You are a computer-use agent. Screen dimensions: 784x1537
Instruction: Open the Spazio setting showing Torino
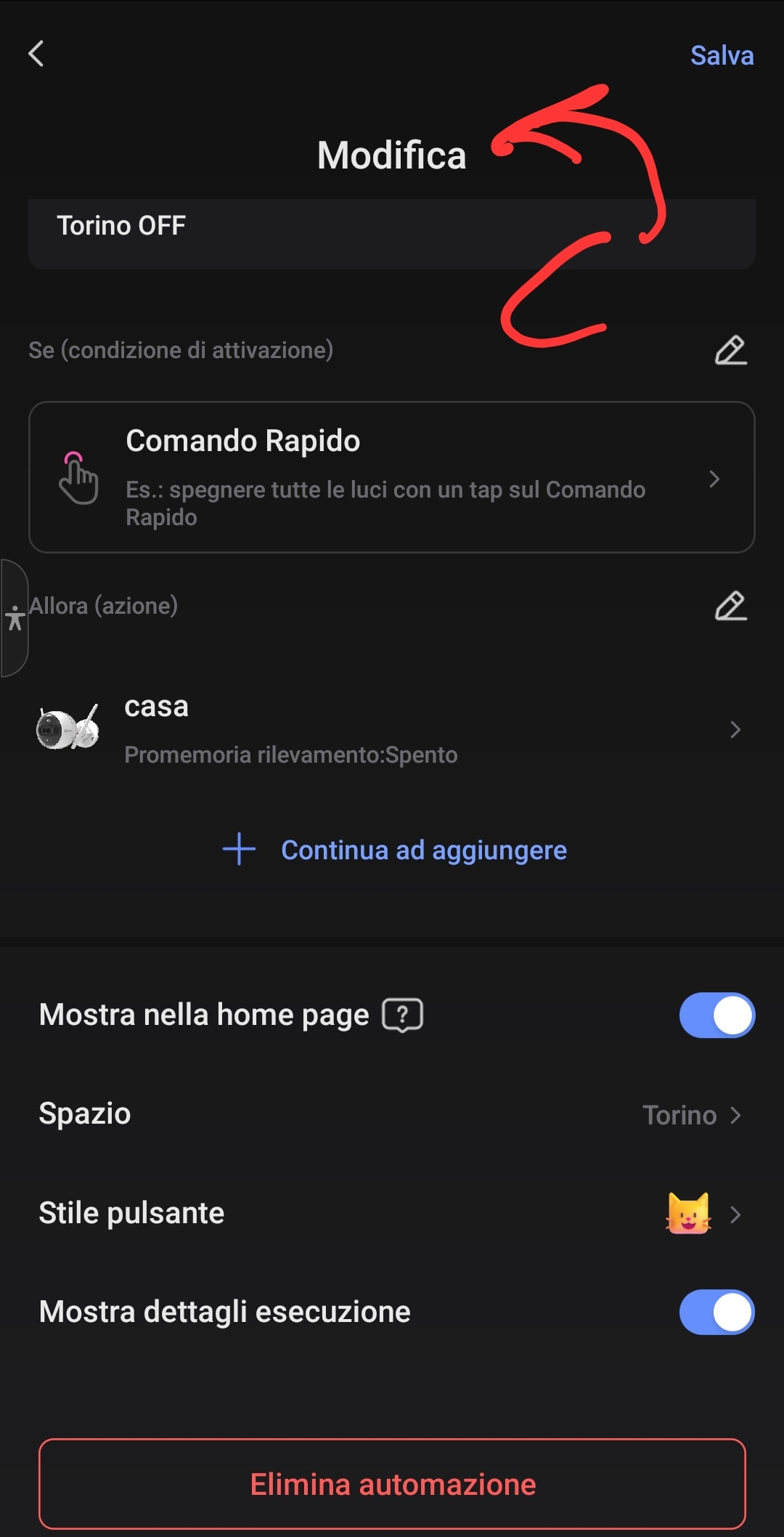[x=690, y=1115]
